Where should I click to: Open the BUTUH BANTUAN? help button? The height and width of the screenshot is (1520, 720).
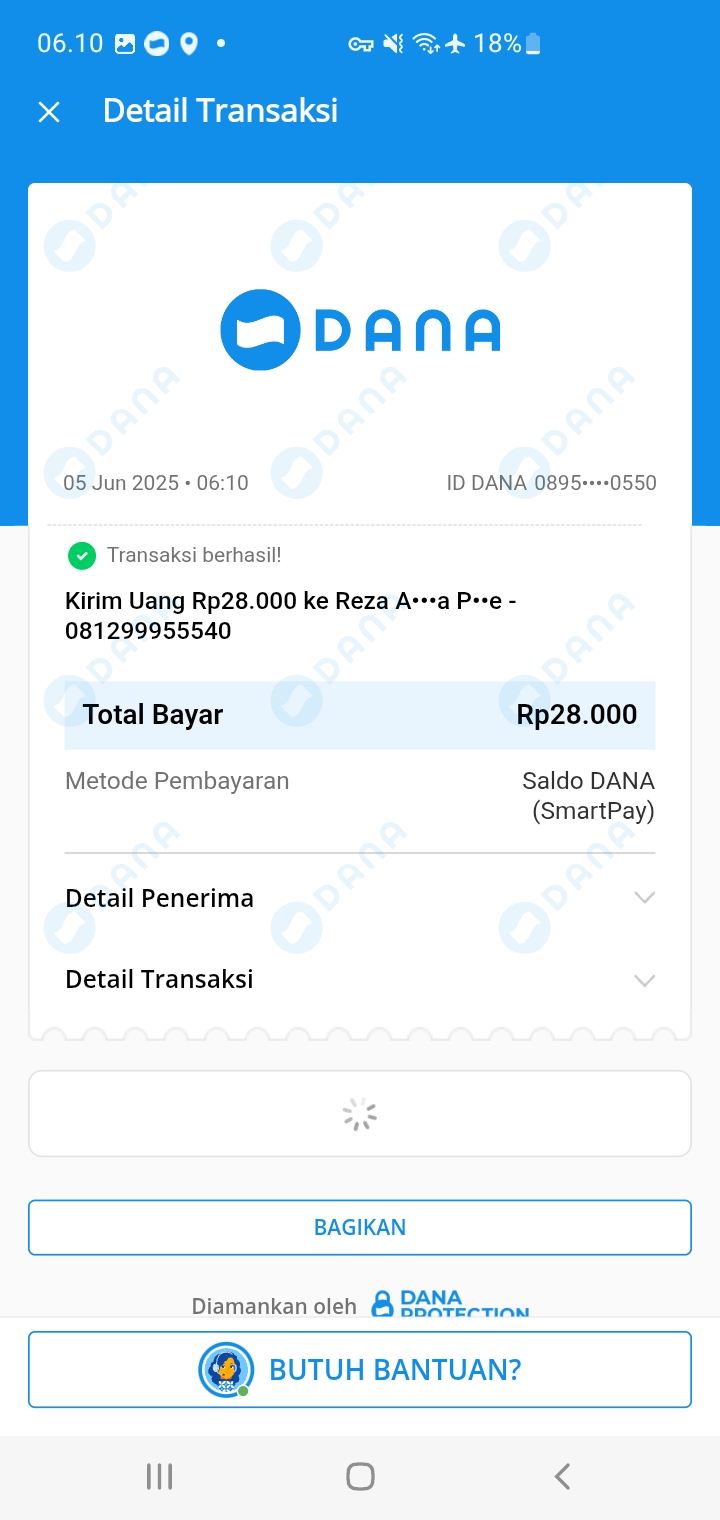(x=360, y=1369)
